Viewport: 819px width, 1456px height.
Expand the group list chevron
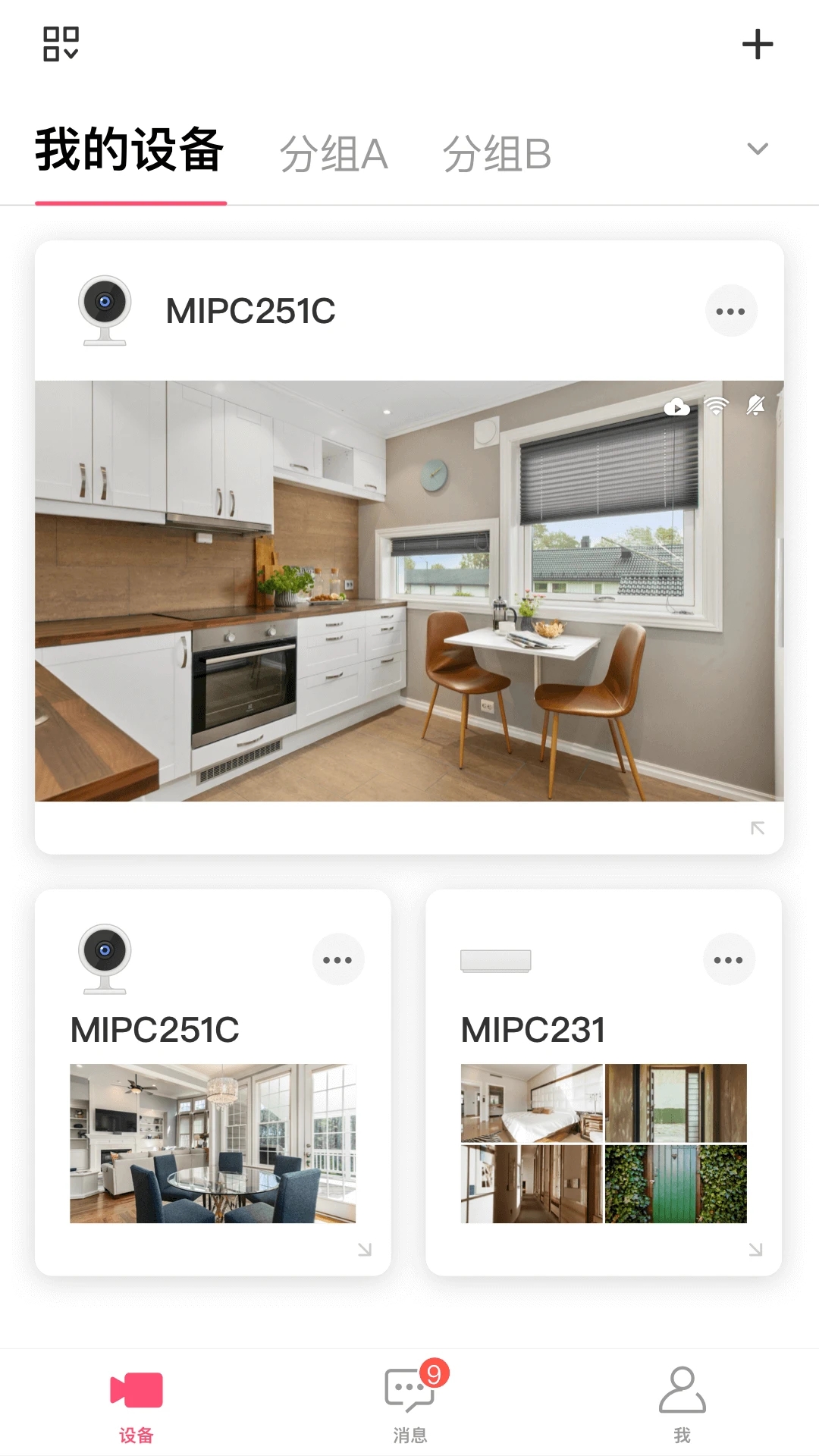click(x=757, y=149)
